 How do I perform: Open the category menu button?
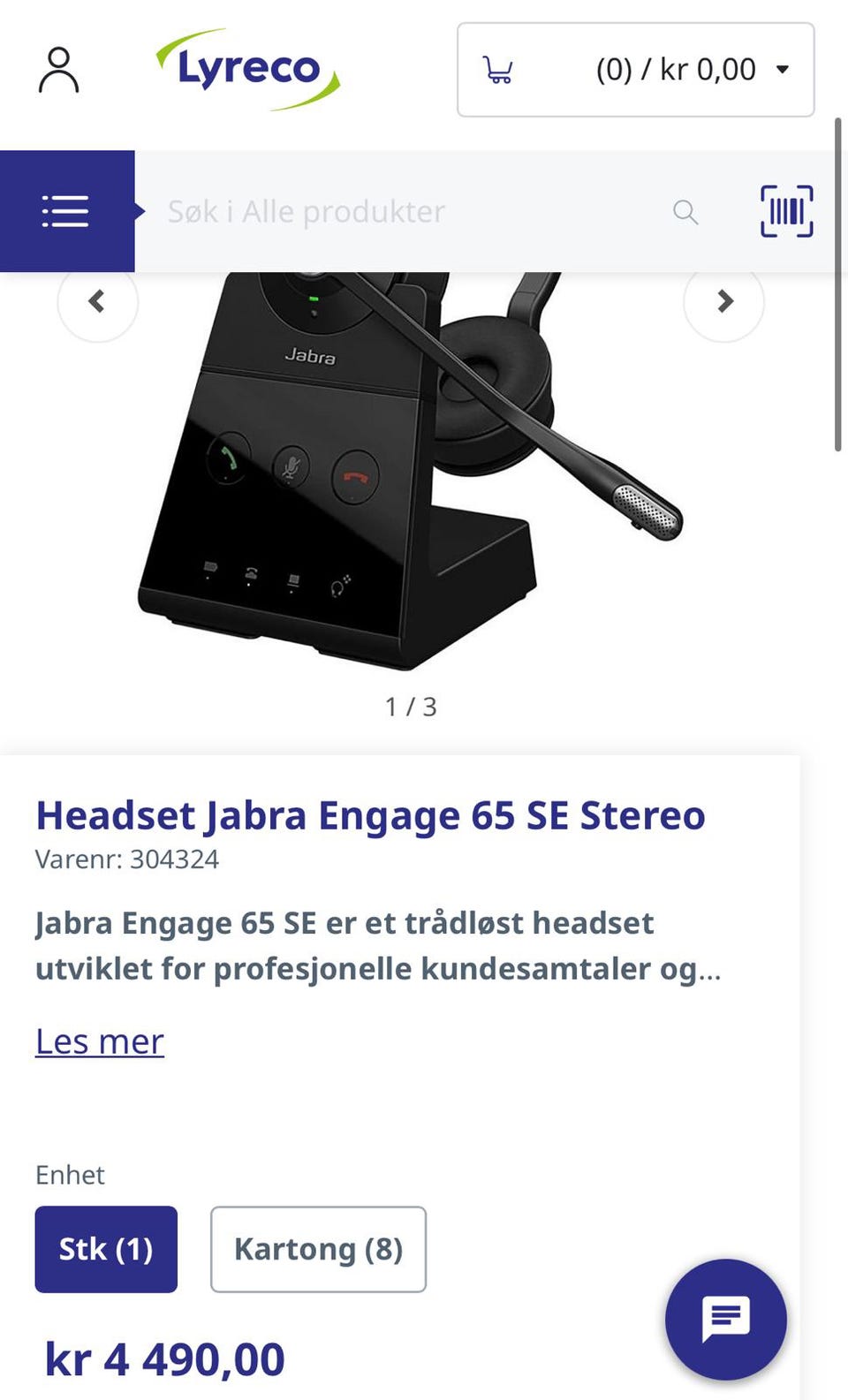tap(67, 211)
